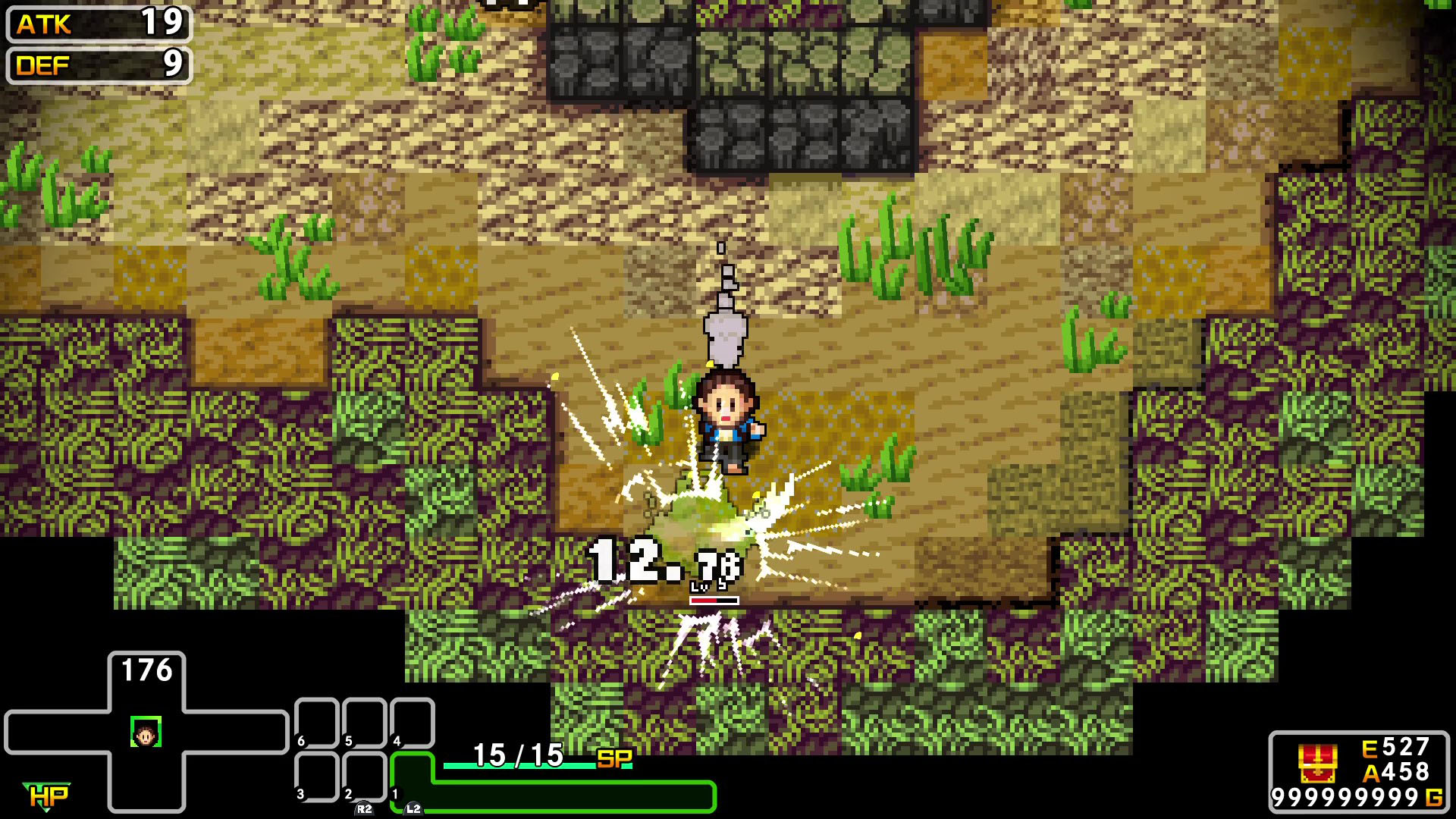Select item slot 1
This screenshot has height=819, width=1456.
tap(413, 780)
